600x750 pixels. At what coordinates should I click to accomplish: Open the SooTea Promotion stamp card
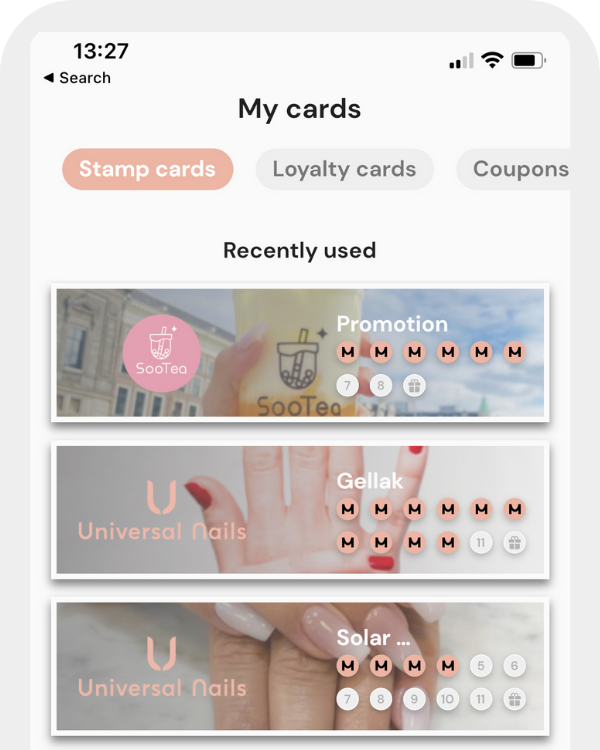point(300,353)
